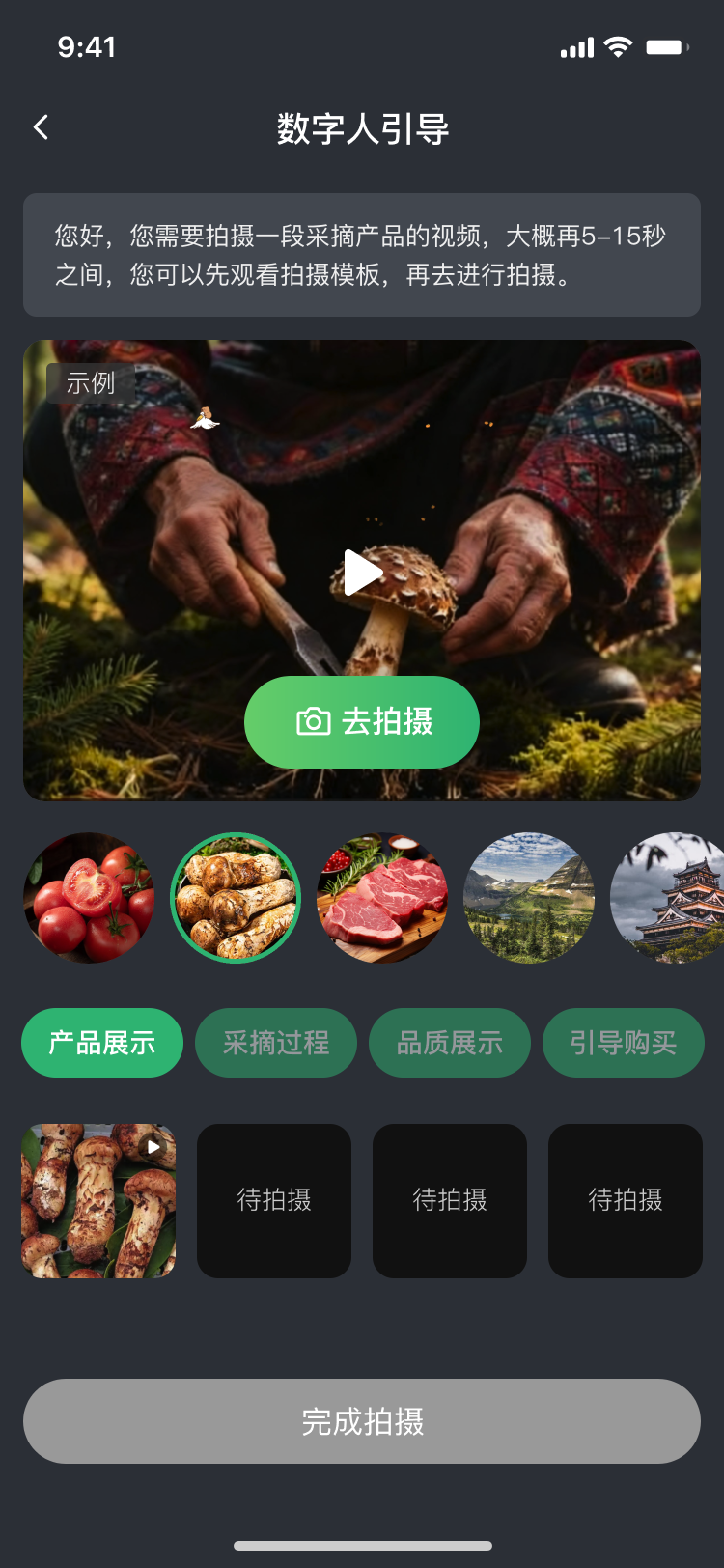Pick the steak product circle

(x=382, y=898)
